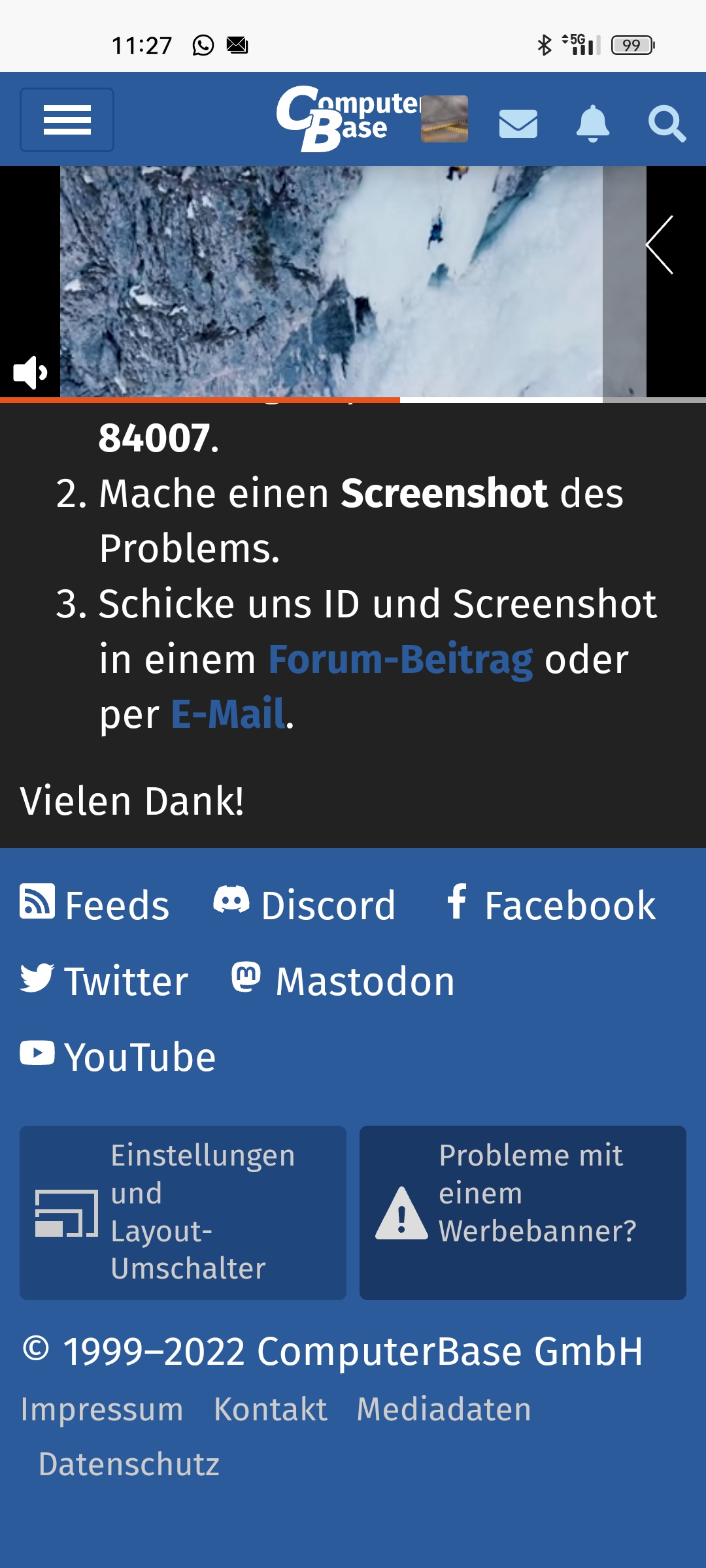Viewport: 706px width, 1568px height.
Task: Tap the arrow beside the video
Action: [660, 245]
